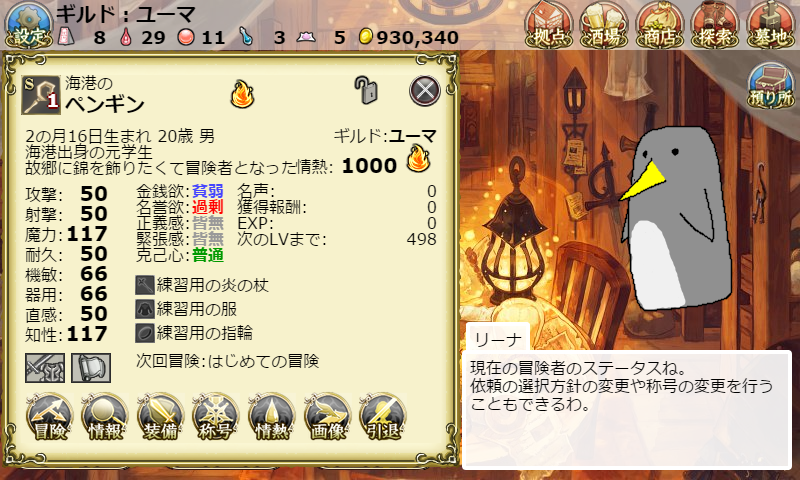This screenshot has height=480, width=800.
Task: Tap the crossed swords skill icon
Action: tap(45, 367)
